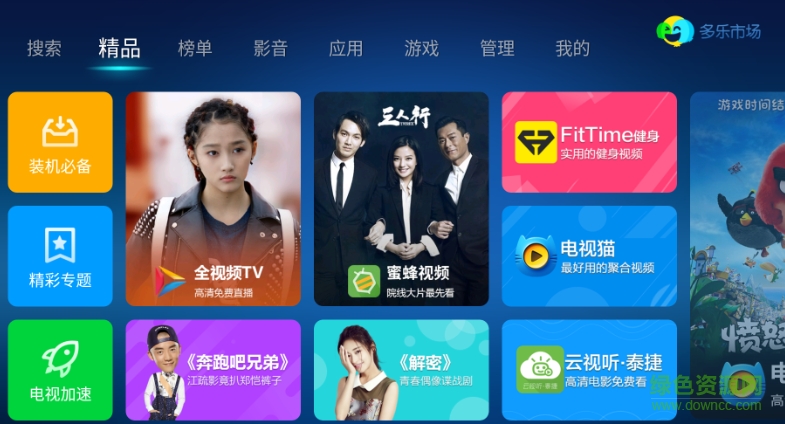Open the 电视猫 card
The image size is (785, 424).
[589, 256]
